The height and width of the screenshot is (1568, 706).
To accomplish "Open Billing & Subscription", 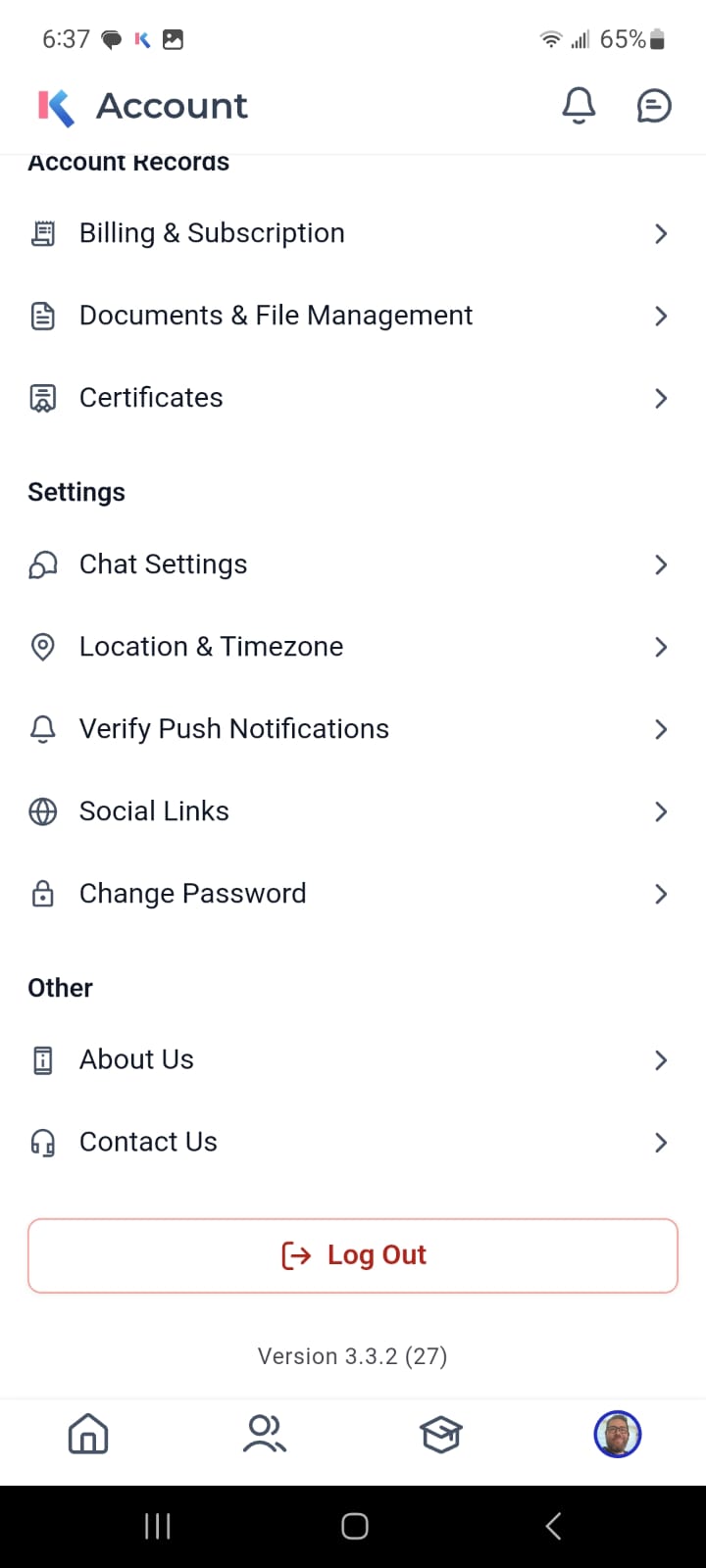I will coord(352,233).
